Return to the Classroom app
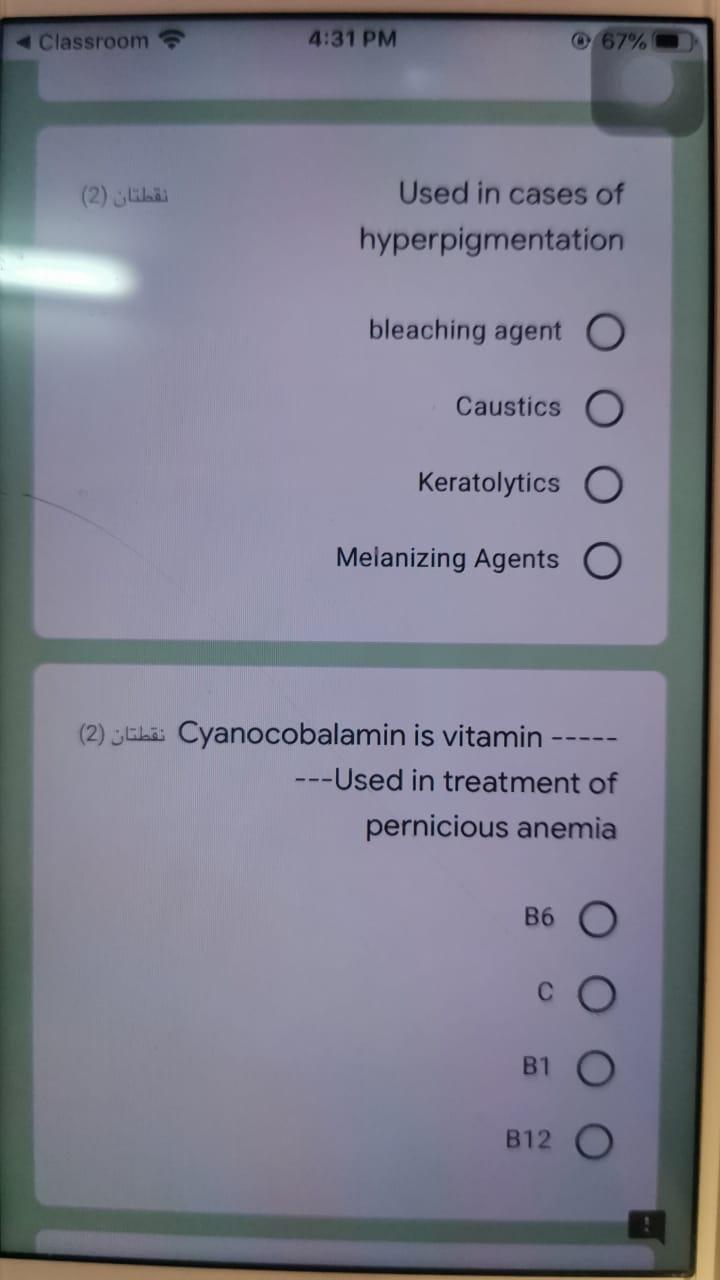 [x=84, y=41]
